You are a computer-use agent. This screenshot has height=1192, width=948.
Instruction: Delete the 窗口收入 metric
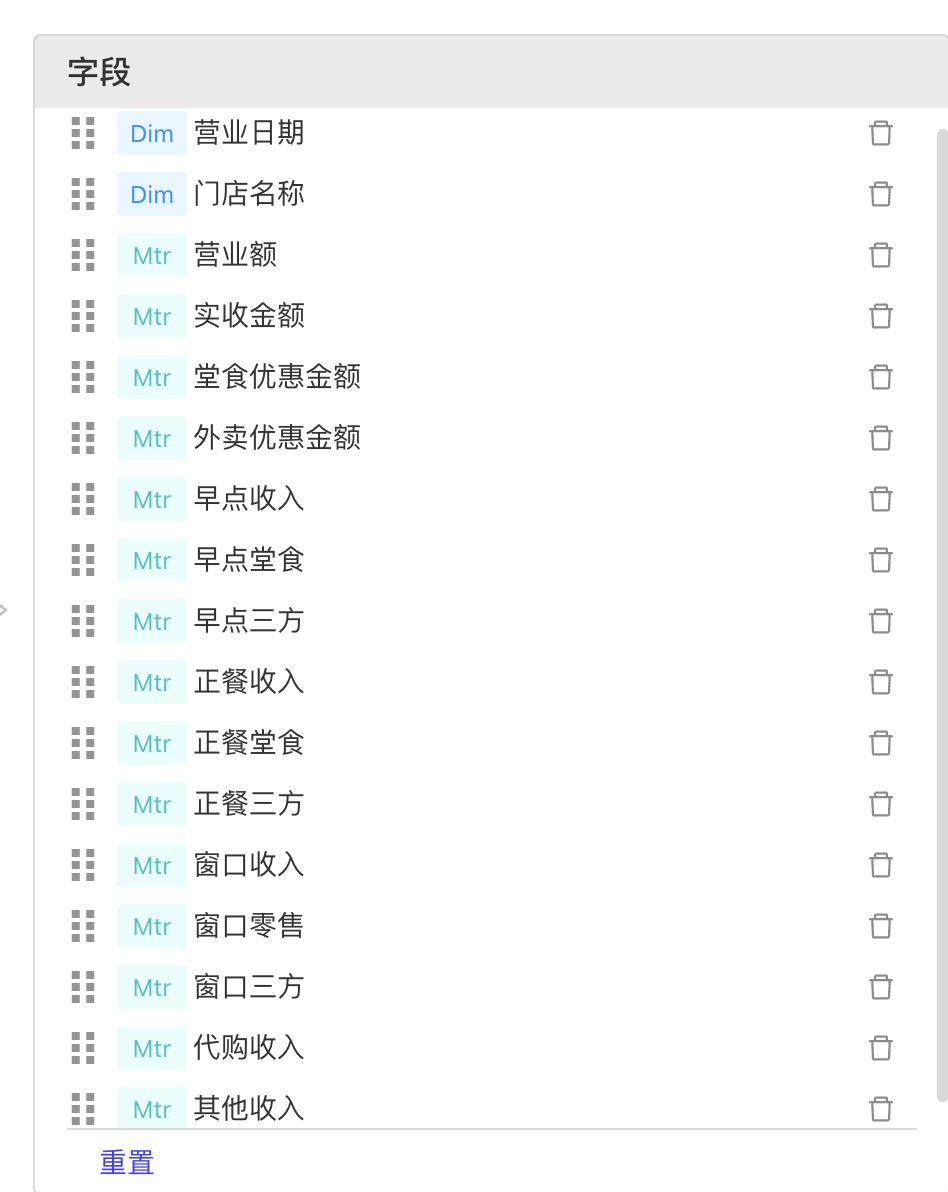point(880,865)
